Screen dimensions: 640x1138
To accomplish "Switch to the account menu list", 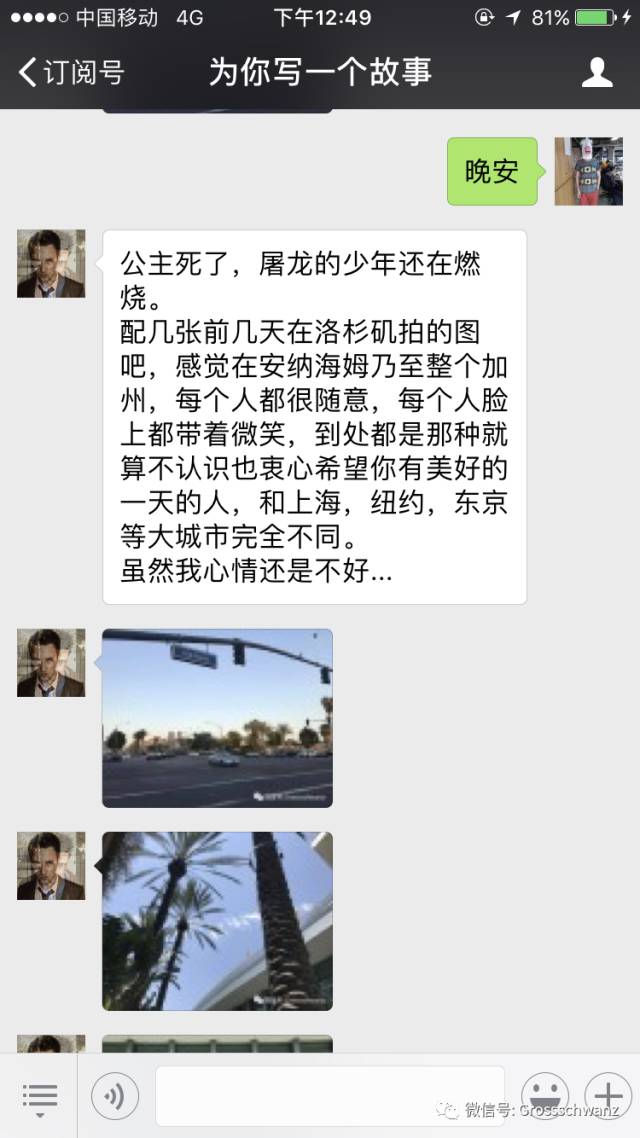I will (x=40, y=1096).
